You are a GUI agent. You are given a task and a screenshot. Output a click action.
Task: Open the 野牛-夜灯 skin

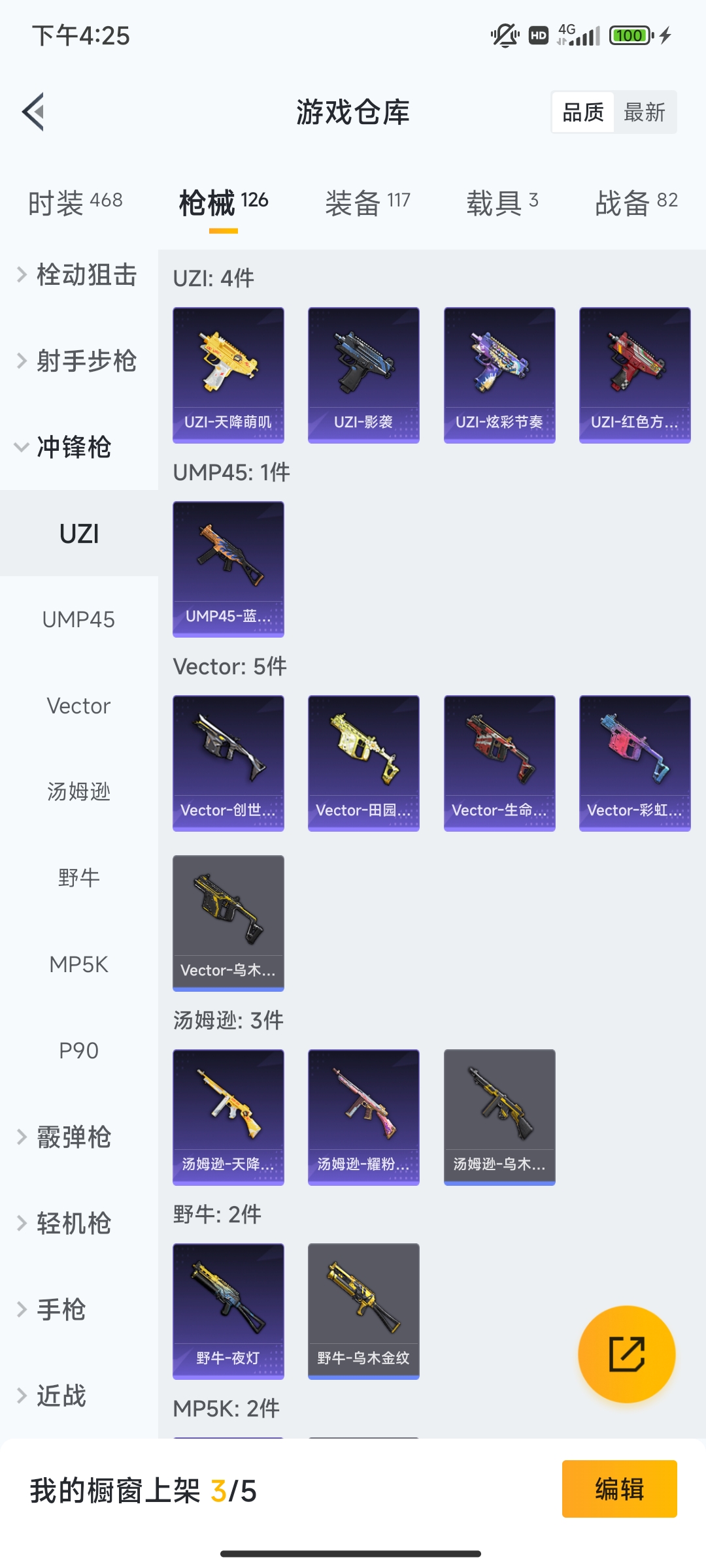(x=228, y=1311)
